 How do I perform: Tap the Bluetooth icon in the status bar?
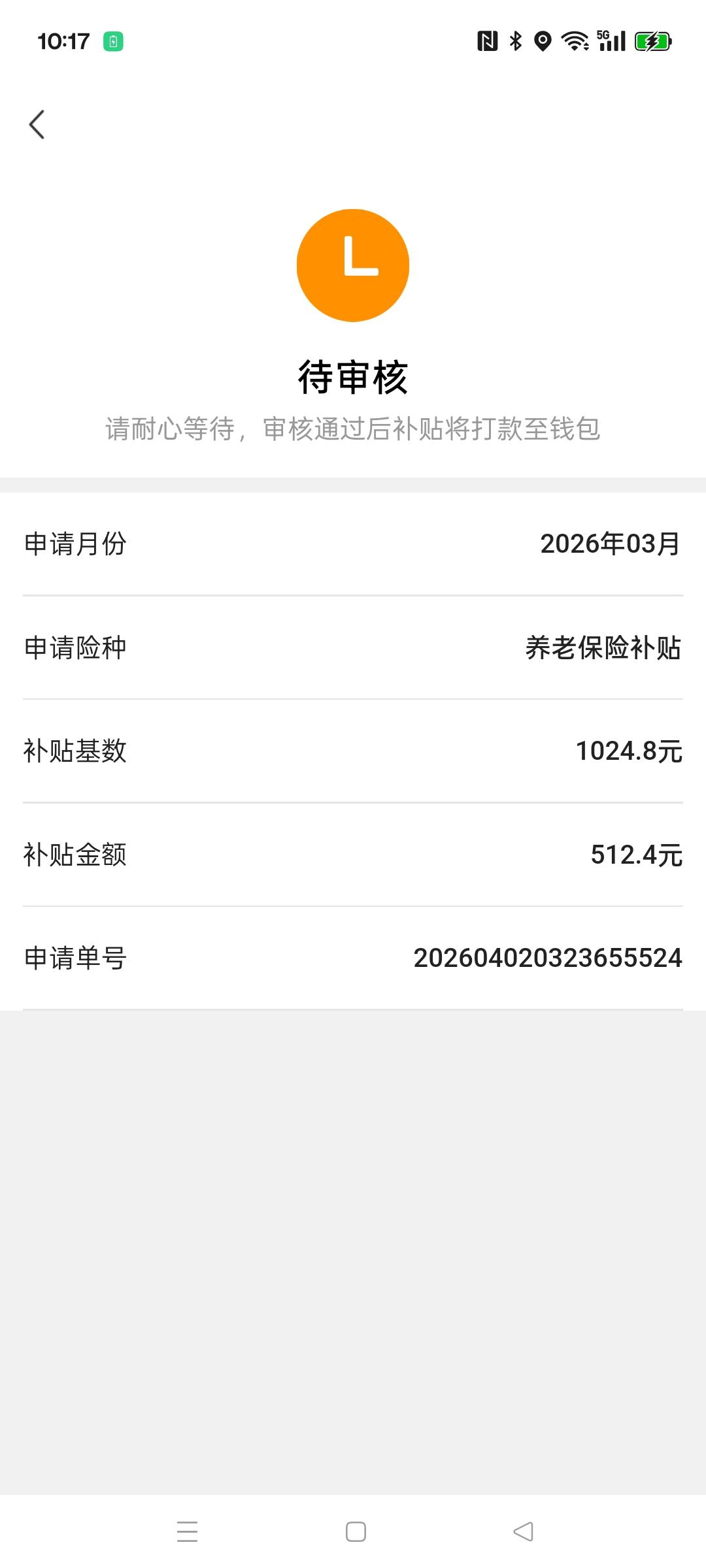point(516,41)
